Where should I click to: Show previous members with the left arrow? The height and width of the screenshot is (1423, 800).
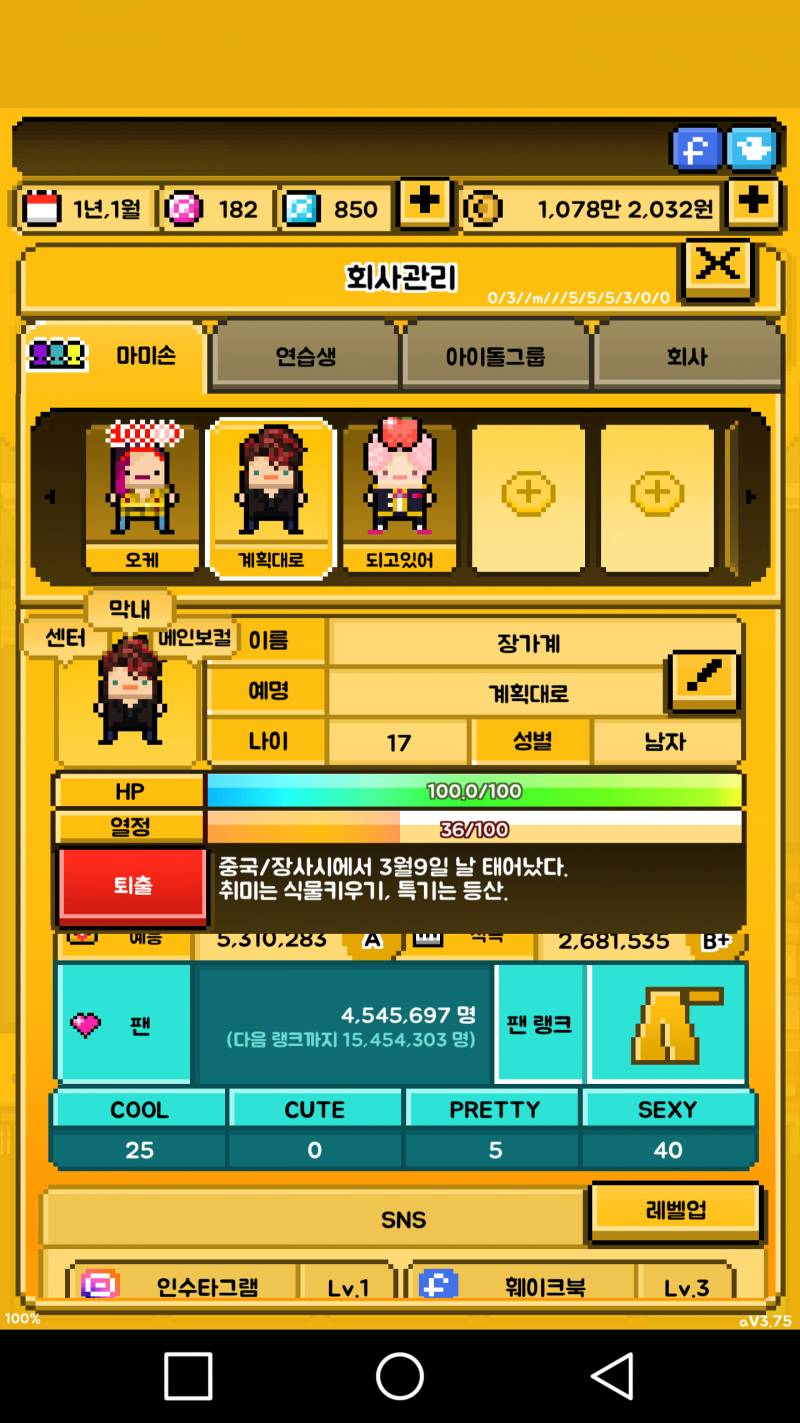coord(50,496)
